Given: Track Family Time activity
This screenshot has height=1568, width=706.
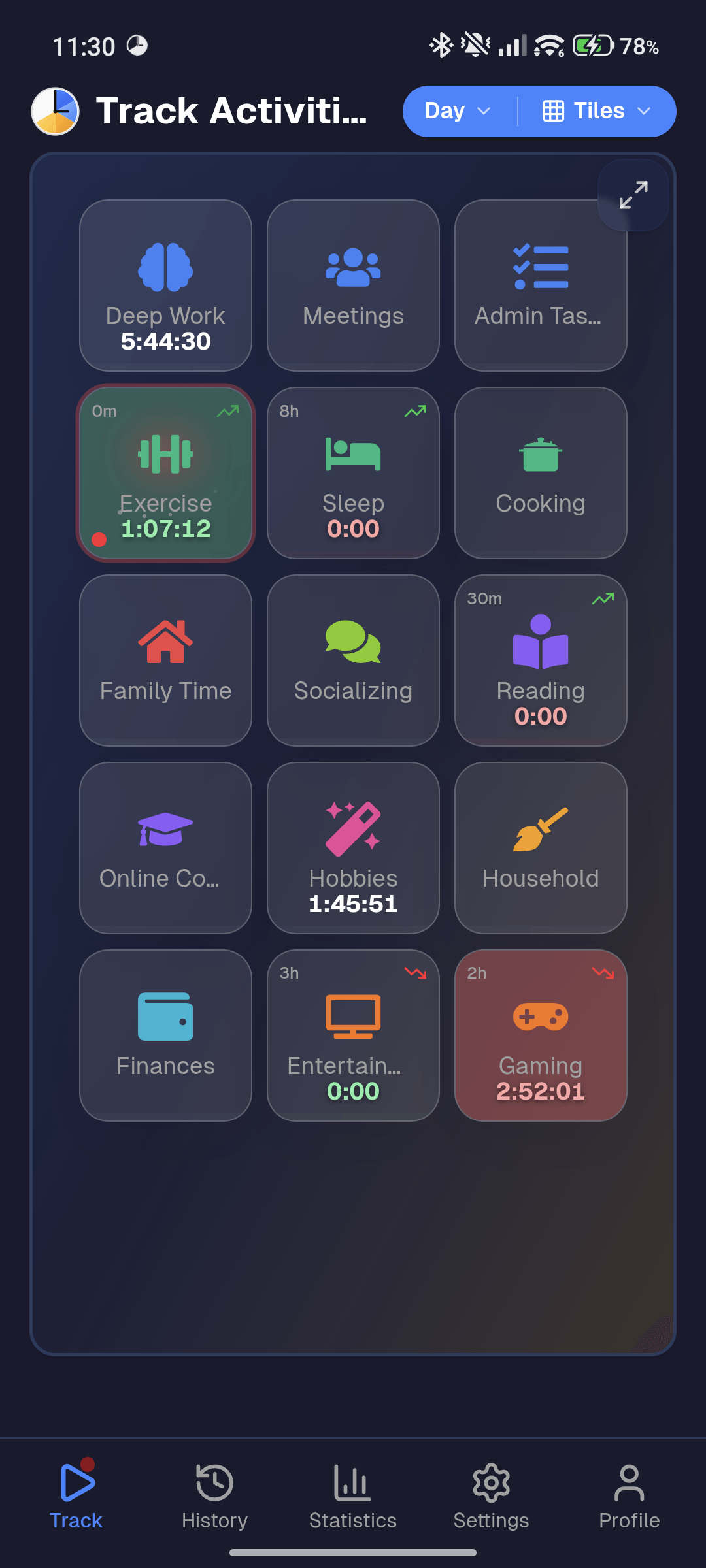Looking at the screenshot, I should 165,661.
